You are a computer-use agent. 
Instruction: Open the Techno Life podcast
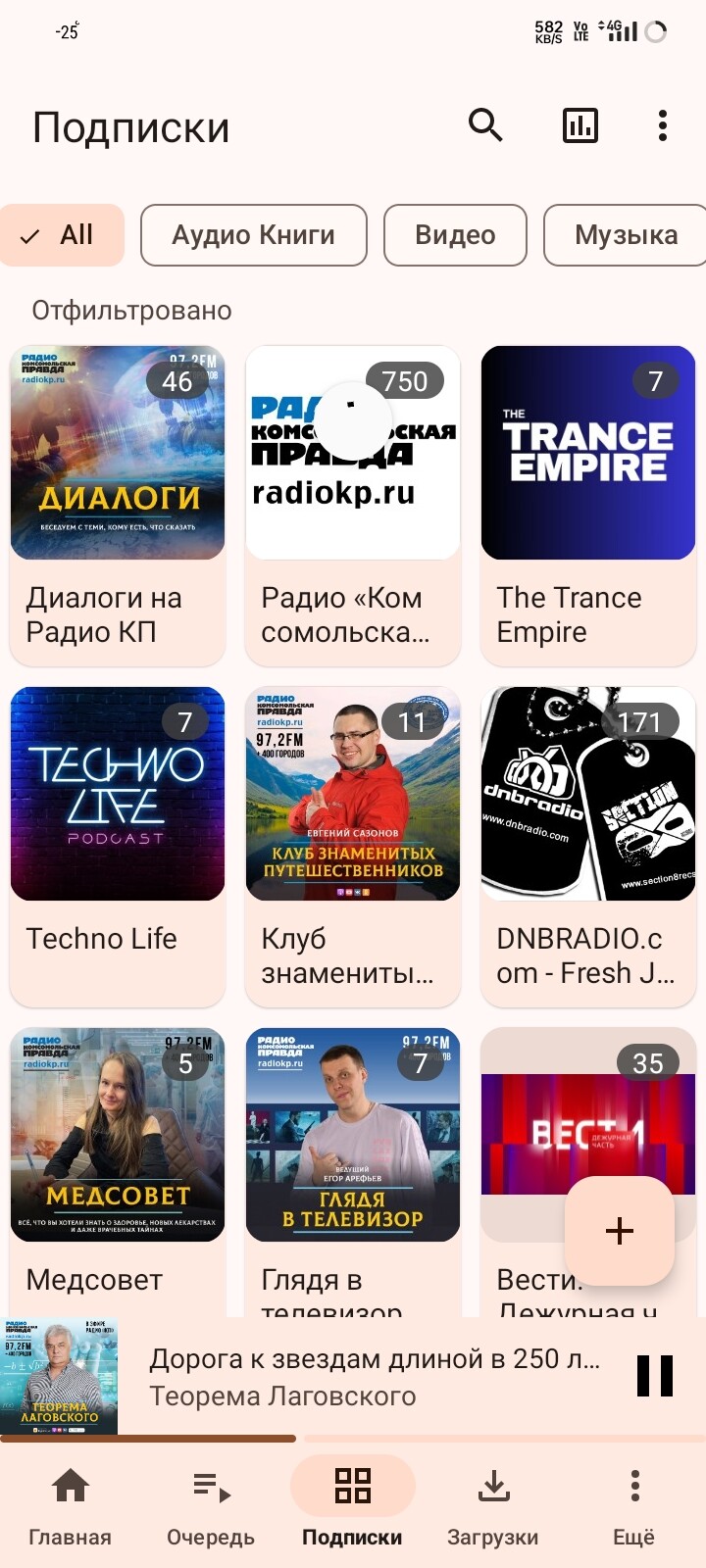click(118, 846)
